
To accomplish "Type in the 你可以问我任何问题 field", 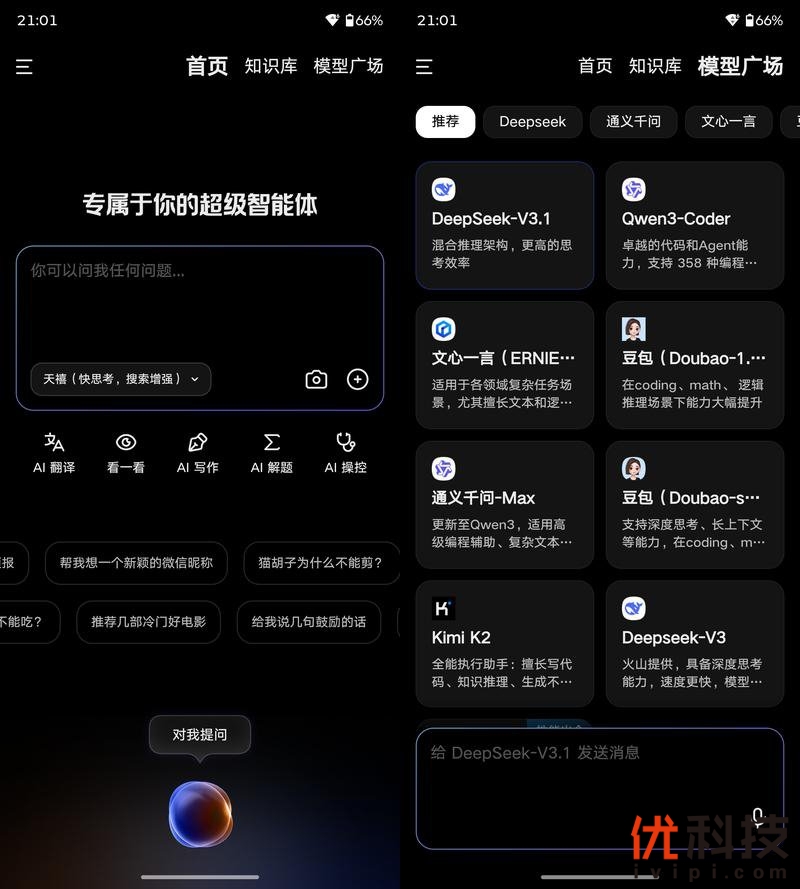I will click(x=200, y=300).
